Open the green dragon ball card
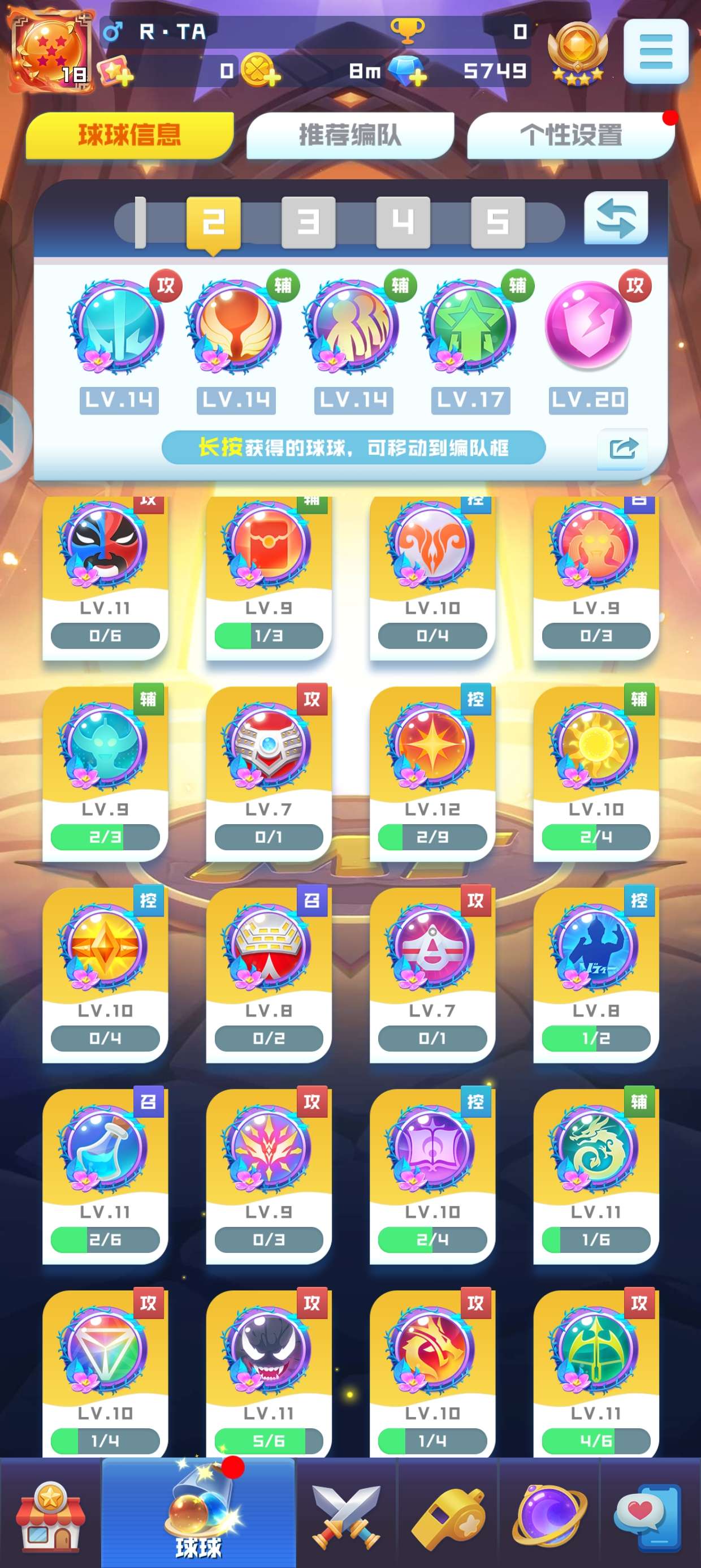Screen dimensions: 701x1568 click(596, 1177)
